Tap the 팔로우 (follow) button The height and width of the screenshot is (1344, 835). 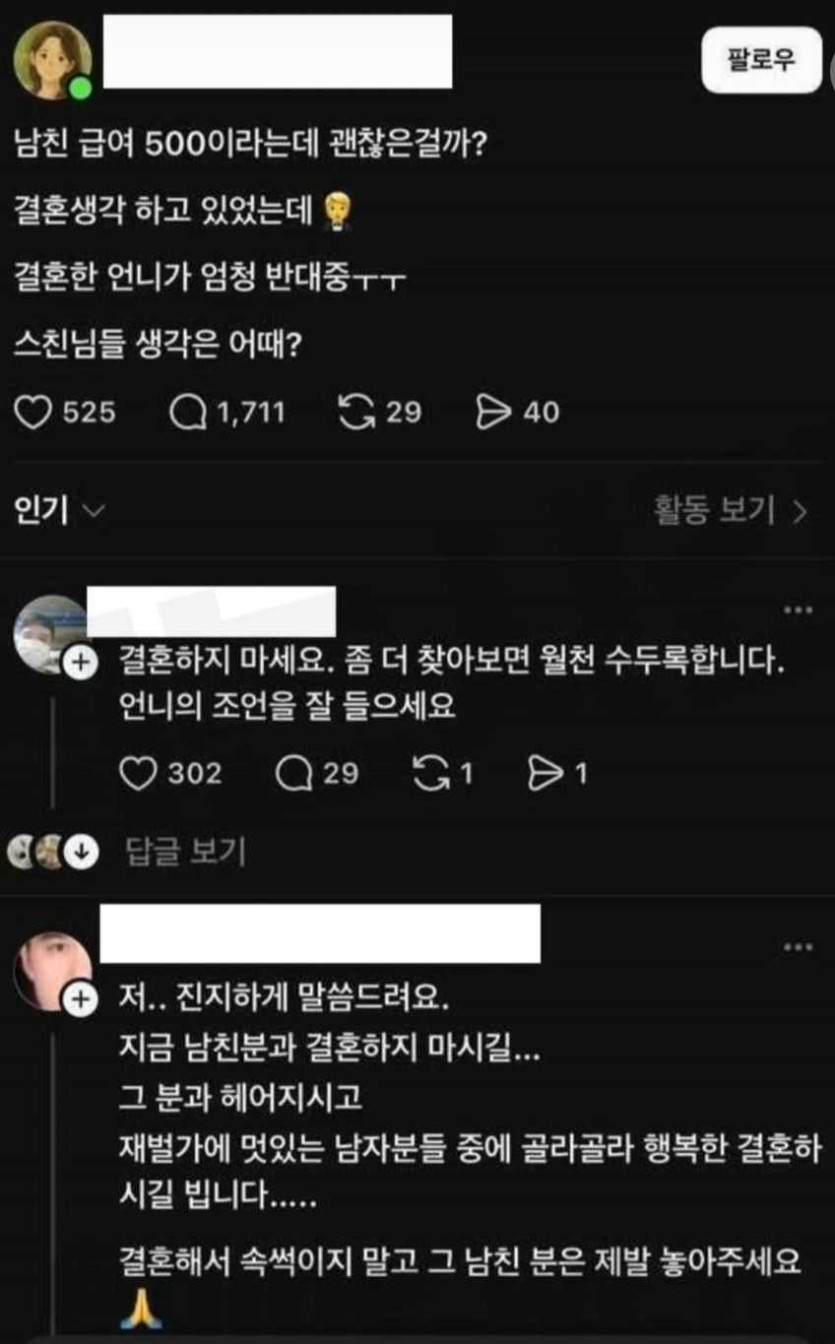[x=761, y=60]
